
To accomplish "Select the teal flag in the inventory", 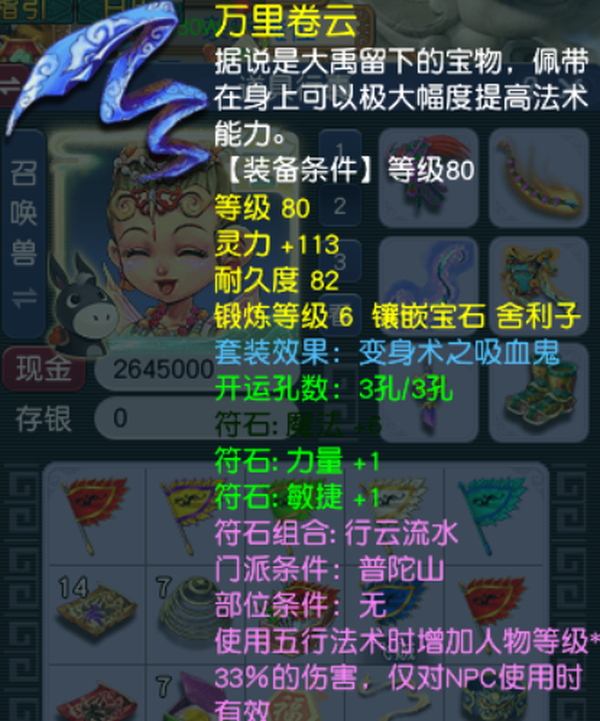I will click(x=495, y=504).
